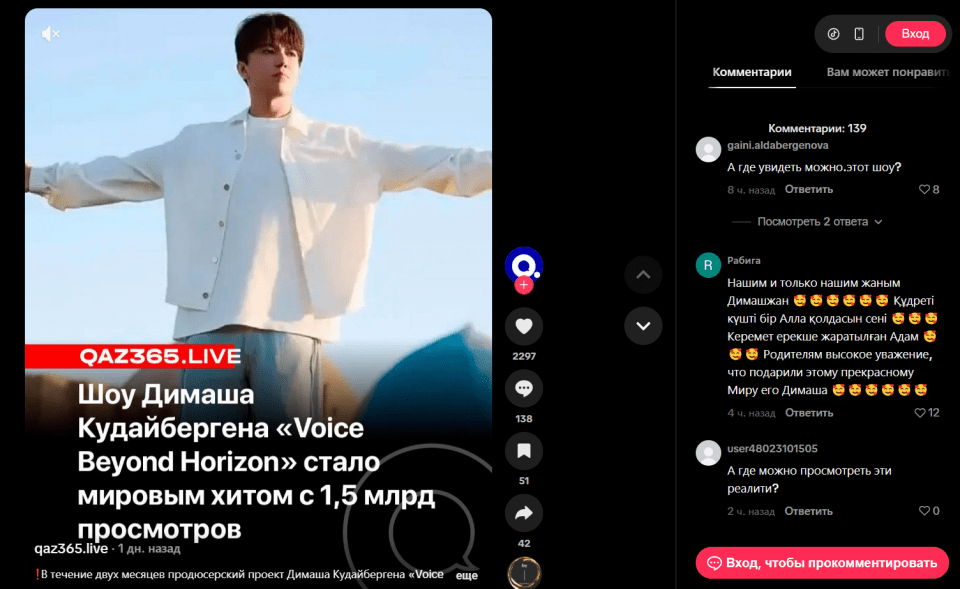Reply to Рабига's comment
Viewport: 960px width, 589px height.
click(808, 412)
